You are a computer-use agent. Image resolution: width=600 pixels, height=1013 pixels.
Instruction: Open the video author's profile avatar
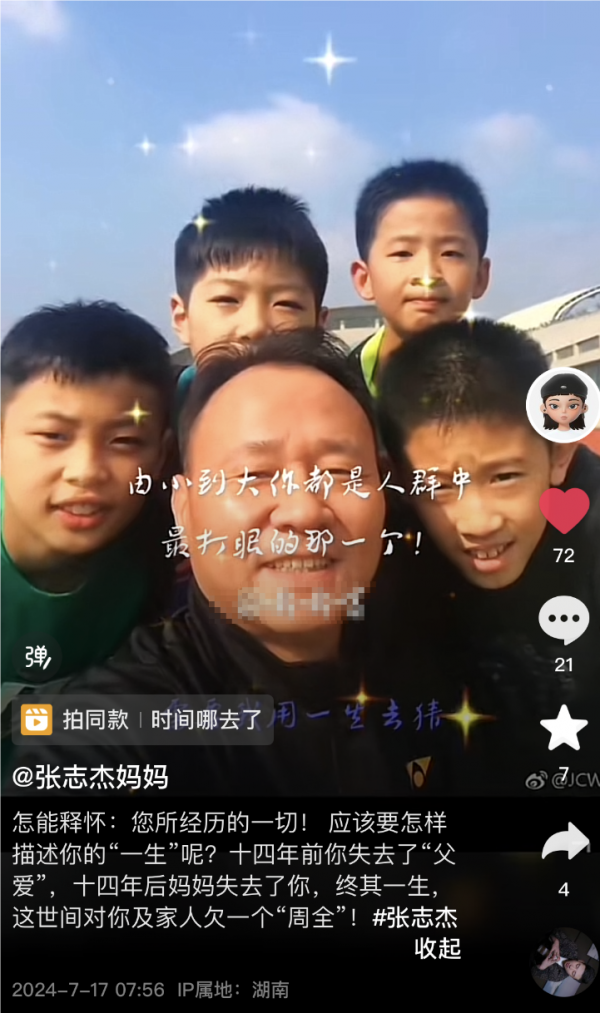click(563, 406)
